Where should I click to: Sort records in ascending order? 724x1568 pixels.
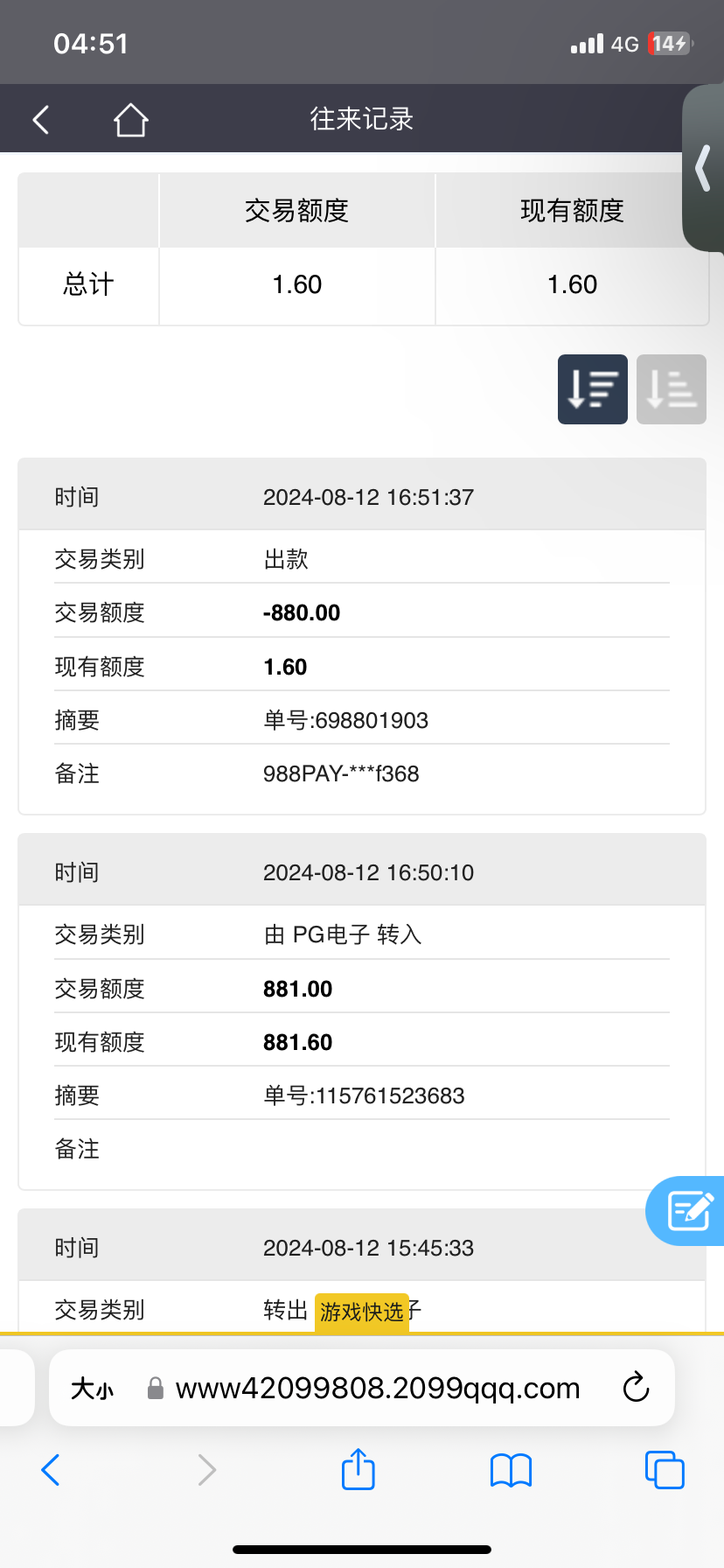[x=671, y=389]
